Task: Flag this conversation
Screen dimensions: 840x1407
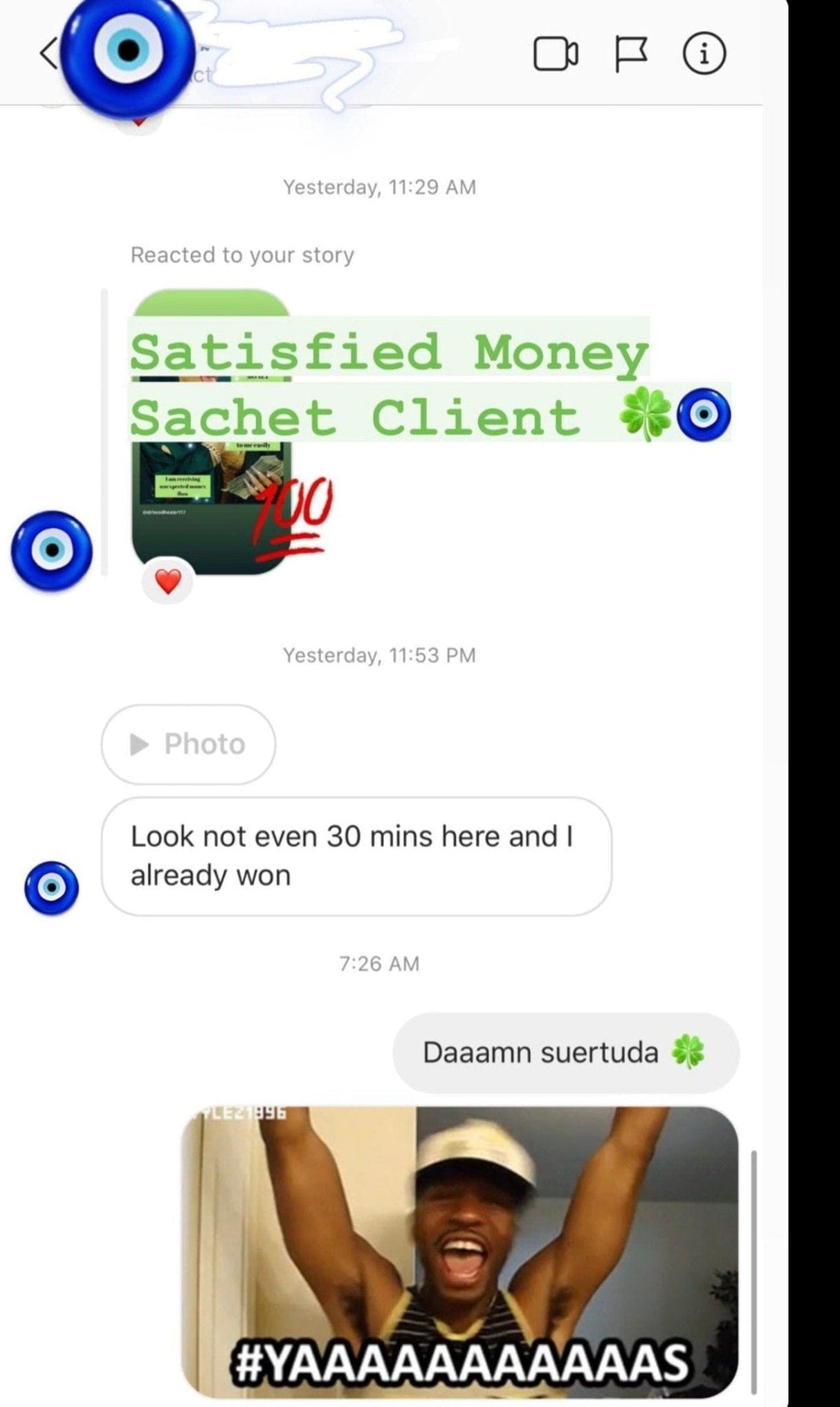Action: tap(631, 54)
